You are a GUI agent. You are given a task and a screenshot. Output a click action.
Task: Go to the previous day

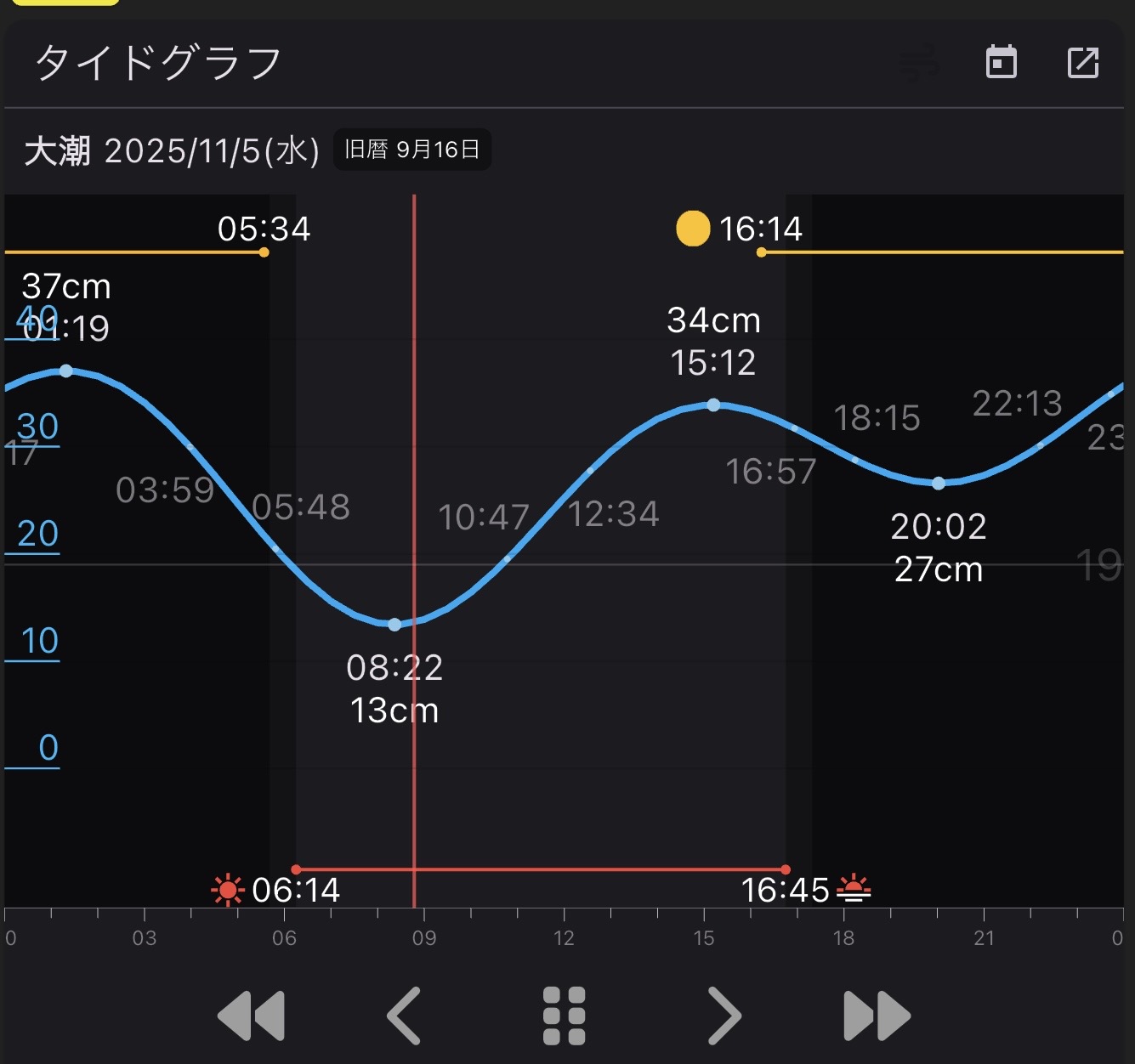pos(404,1016)
